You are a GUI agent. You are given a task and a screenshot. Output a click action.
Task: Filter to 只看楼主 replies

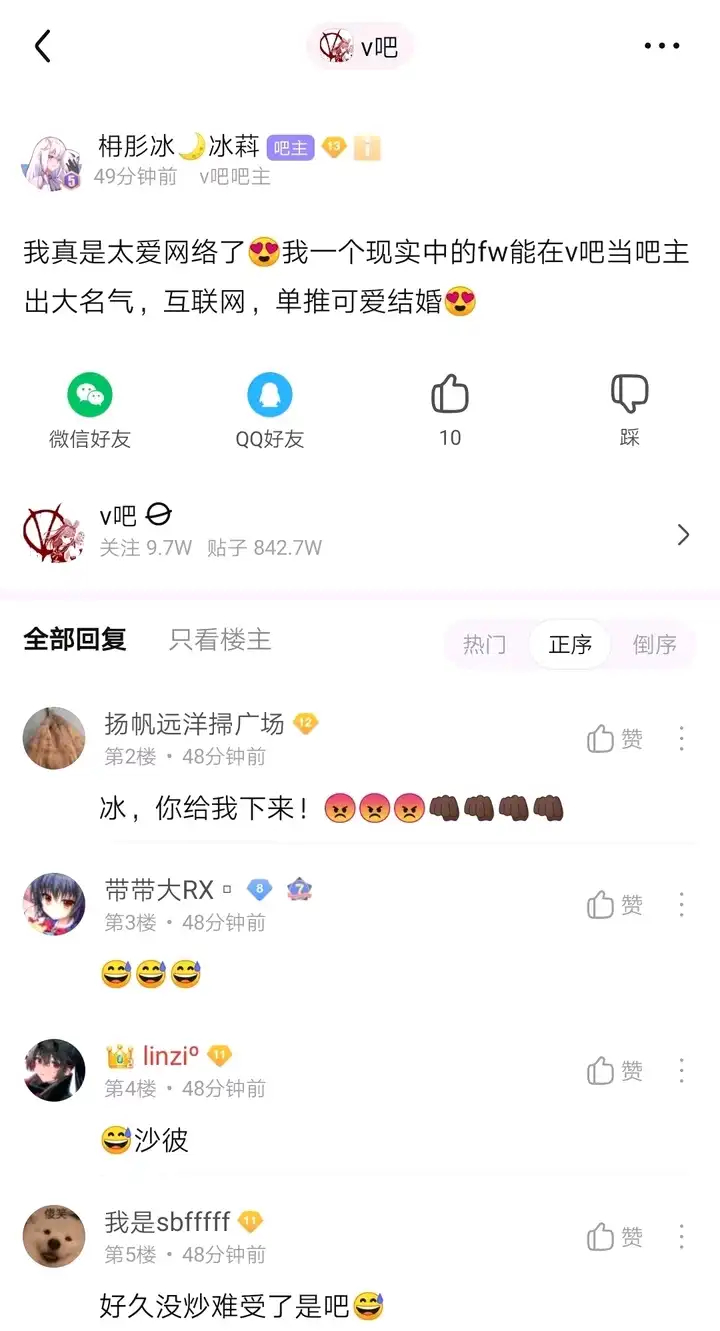point(220,640)
